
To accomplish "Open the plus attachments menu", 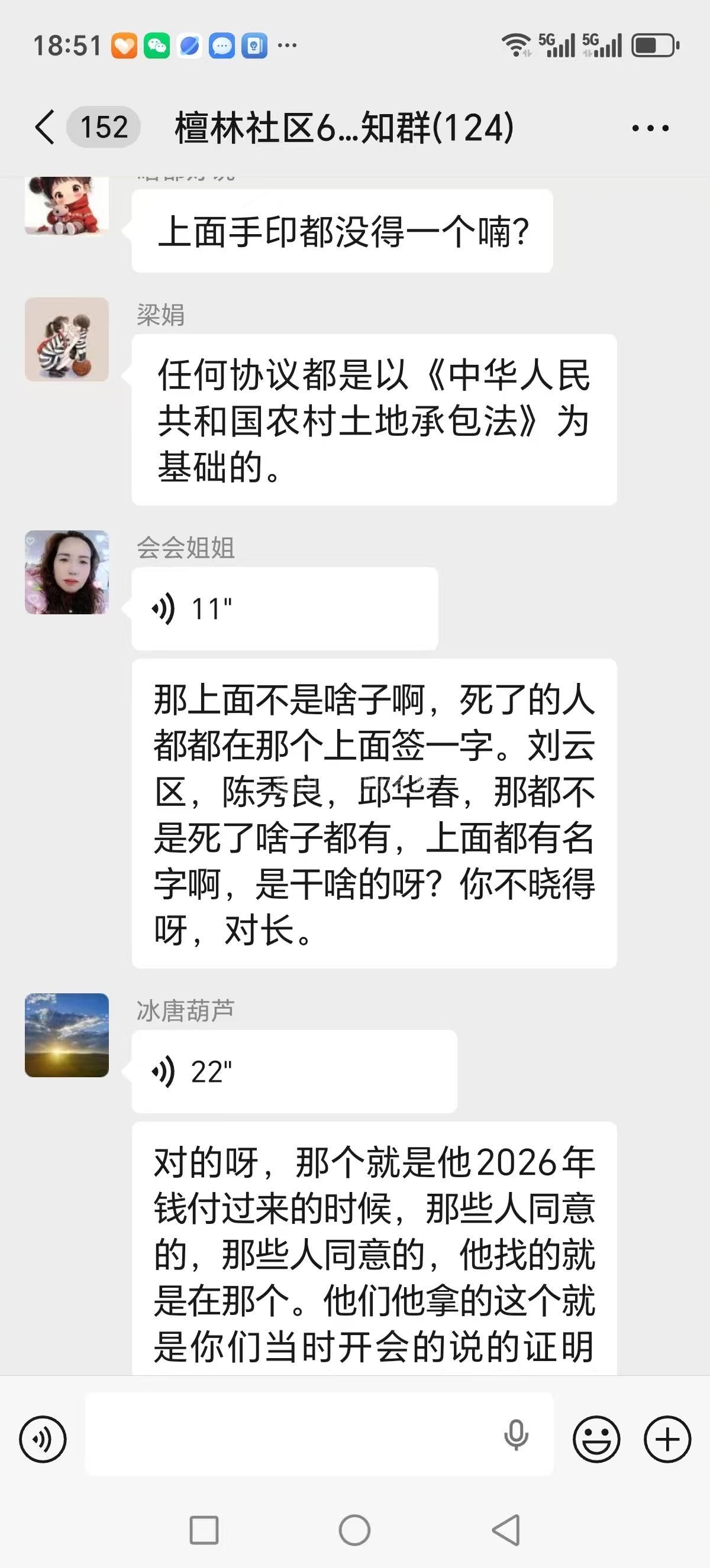I will click(667, 1439).
